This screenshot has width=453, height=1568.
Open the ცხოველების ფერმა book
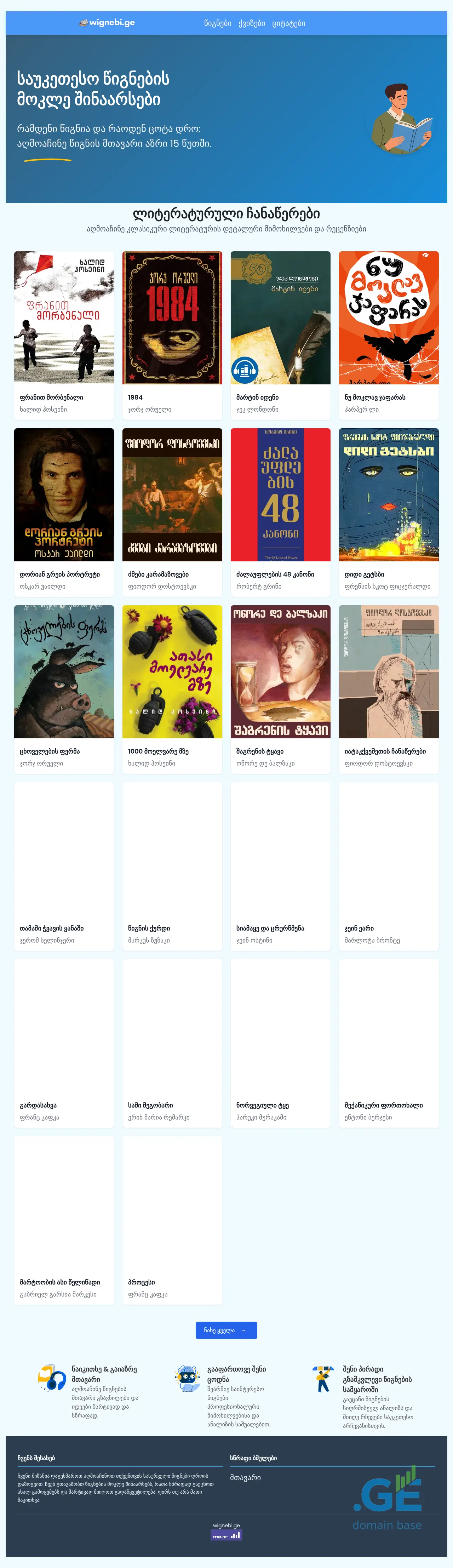click(x=64, y=688)
